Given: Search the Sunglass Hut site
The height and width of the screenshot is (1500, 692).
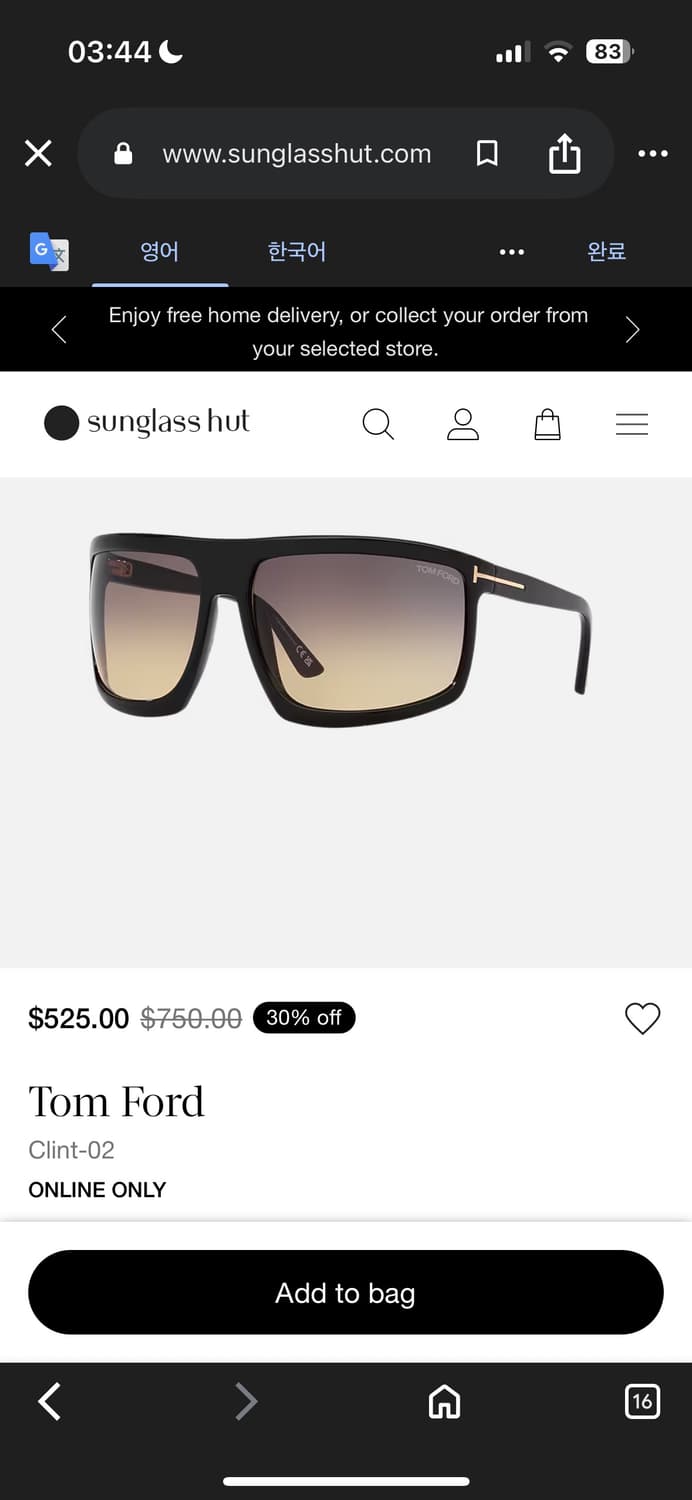Looking at the screenshot, I should coord(378,424).
